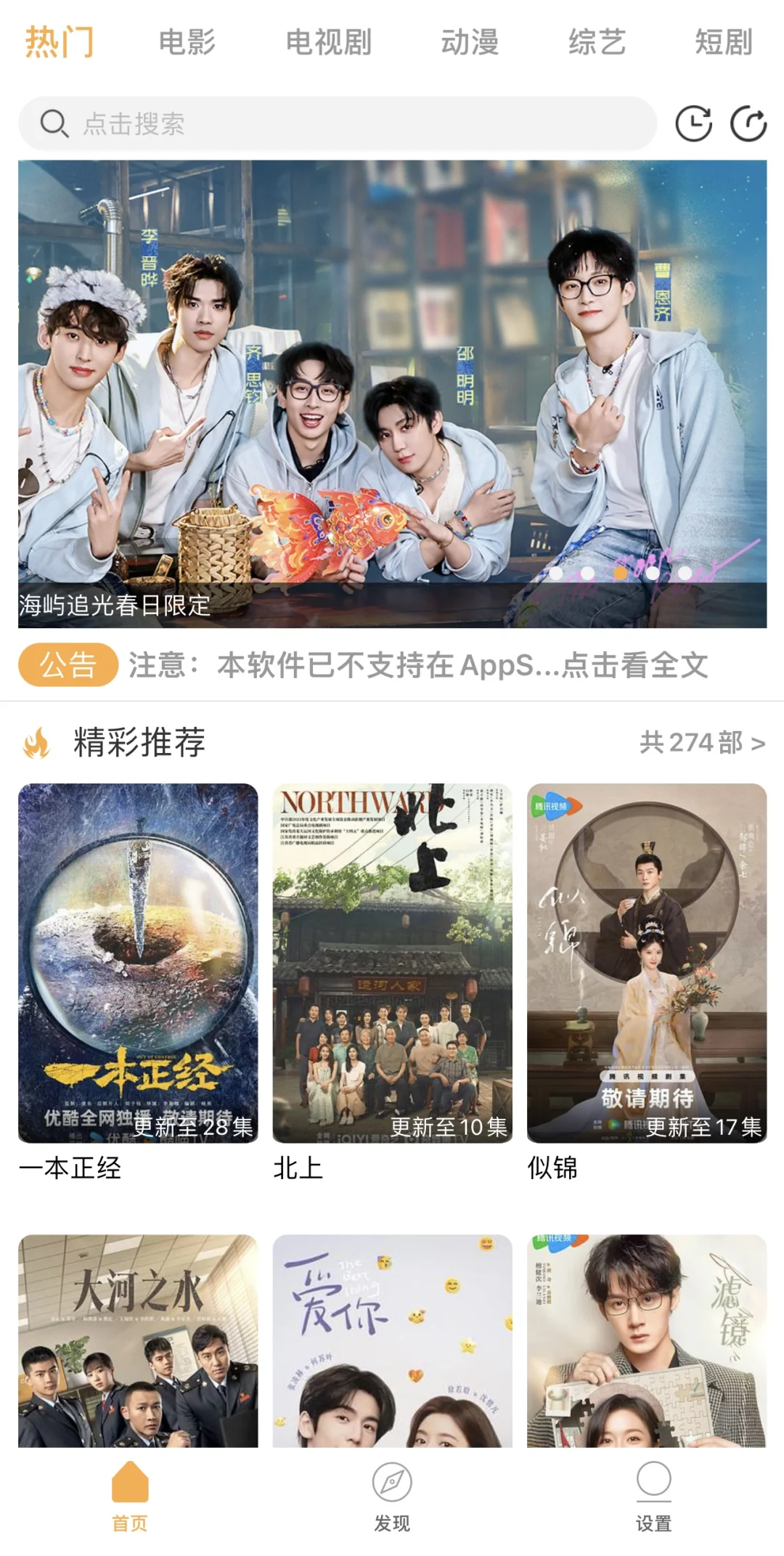The height and width of the screenshot is (1556, 784).
Task: Open watch history clock icon
Action: (693, 123)
